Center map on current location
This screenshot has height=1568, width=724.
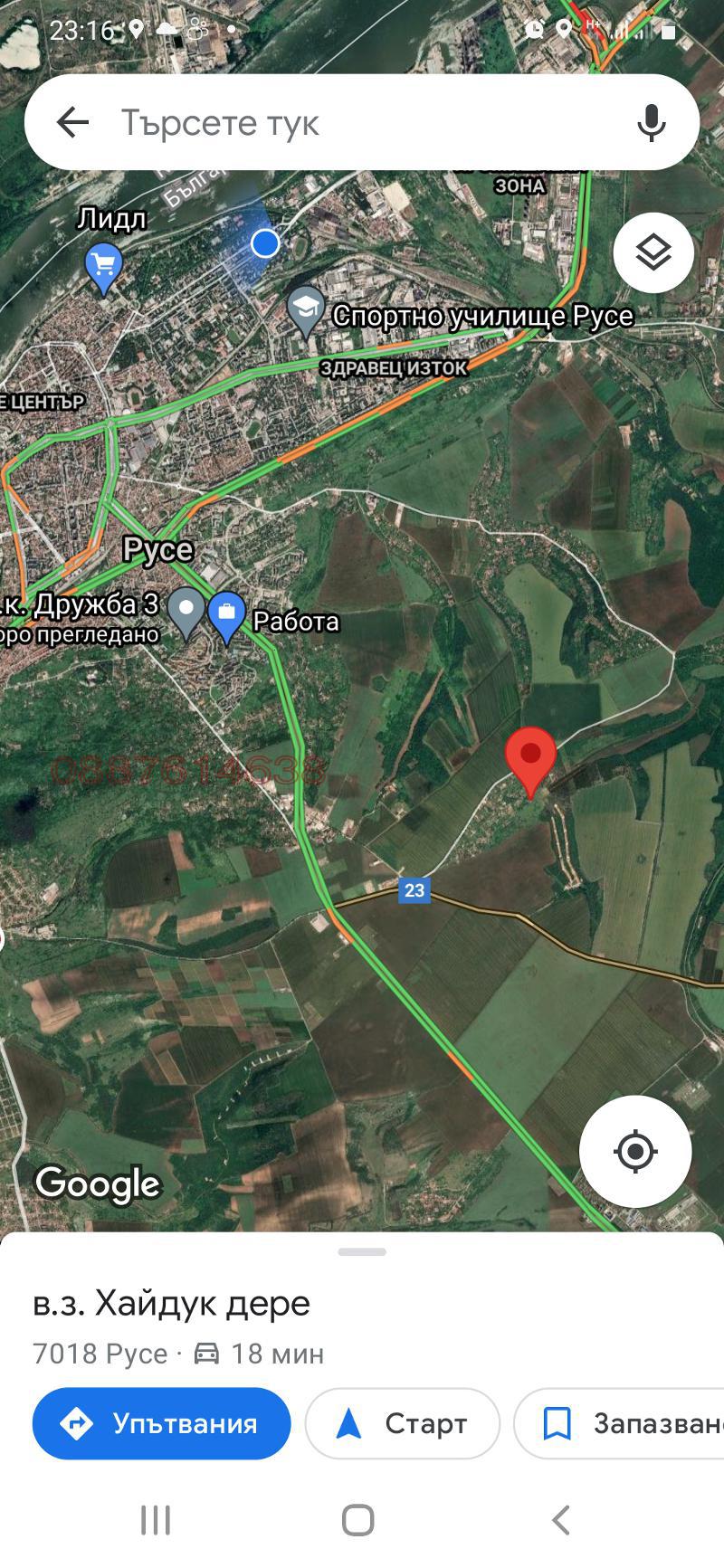[637, 1150]
